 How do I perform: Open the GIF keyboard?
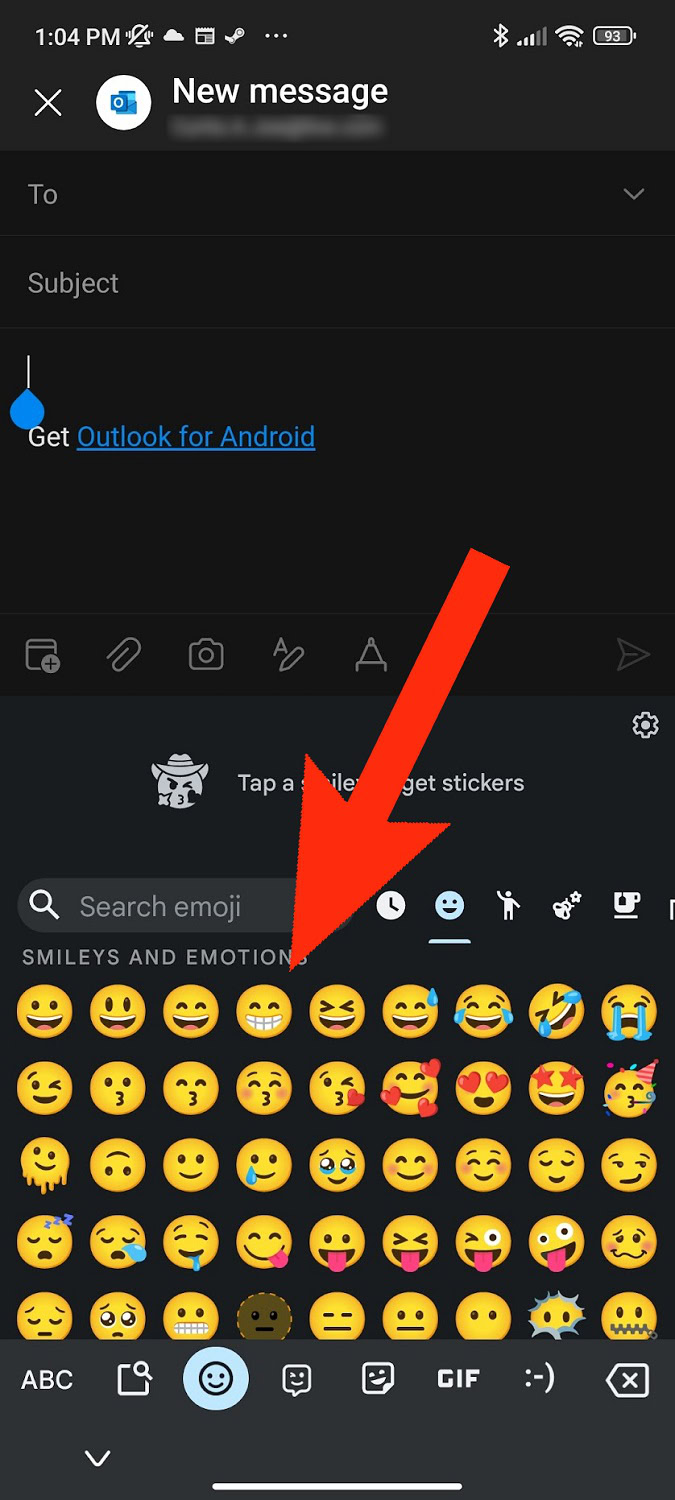pyautogui.click(x=459, y=1380)
